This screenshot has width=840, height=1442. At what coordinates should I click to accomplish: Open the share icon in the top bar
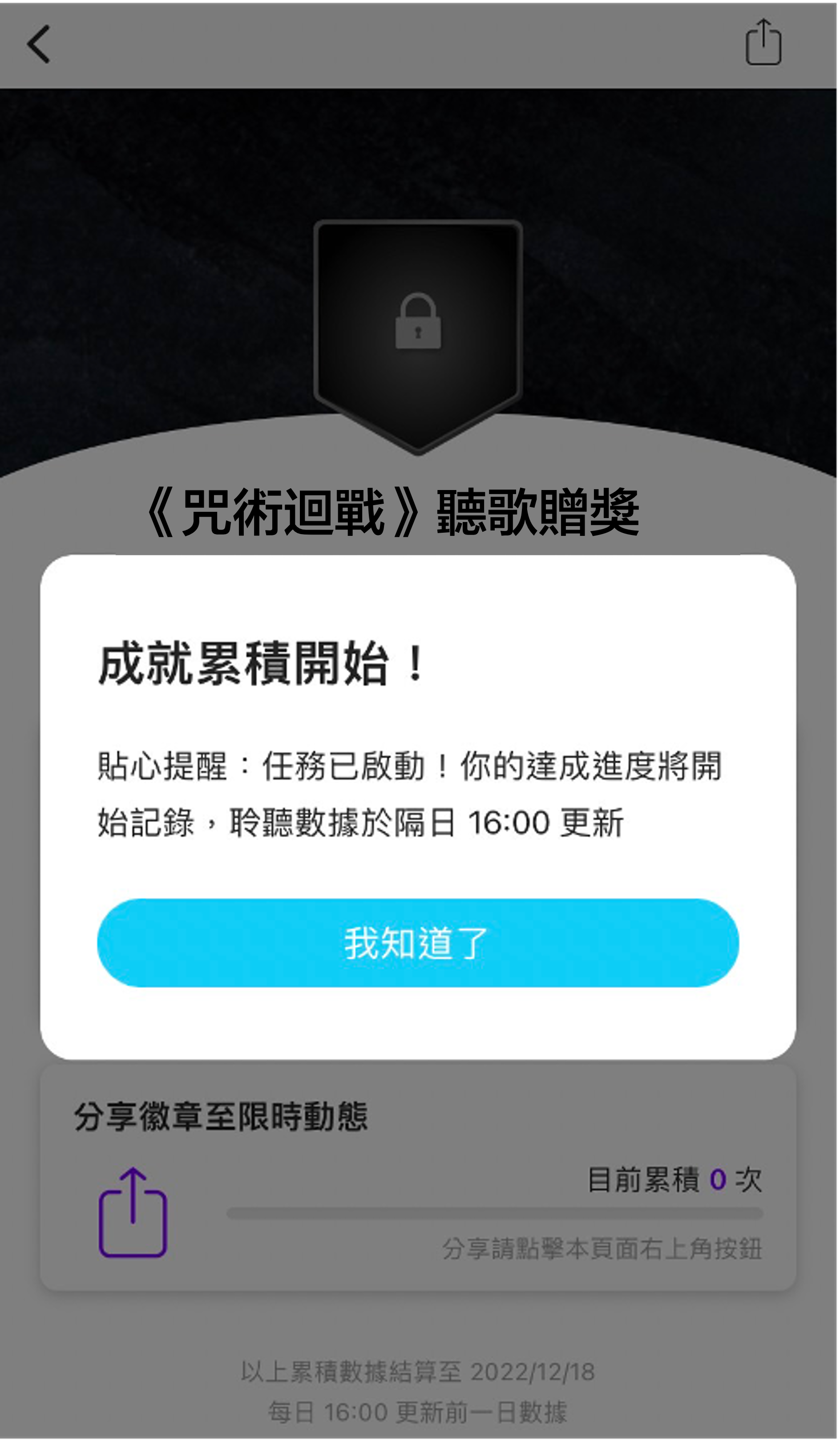click(763, 43)
